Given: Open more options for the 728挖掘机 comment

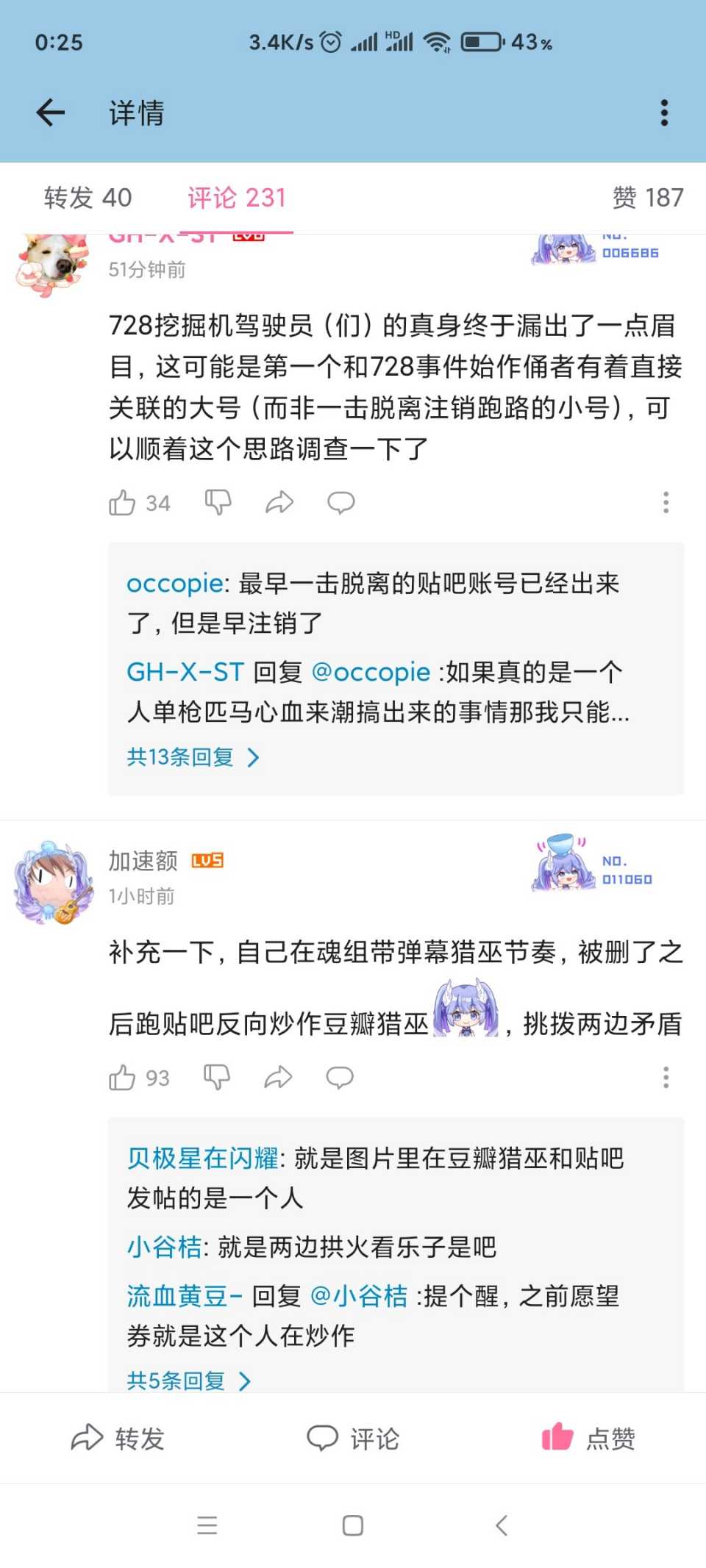Looking at the screenshot, I should pos(666,503).
